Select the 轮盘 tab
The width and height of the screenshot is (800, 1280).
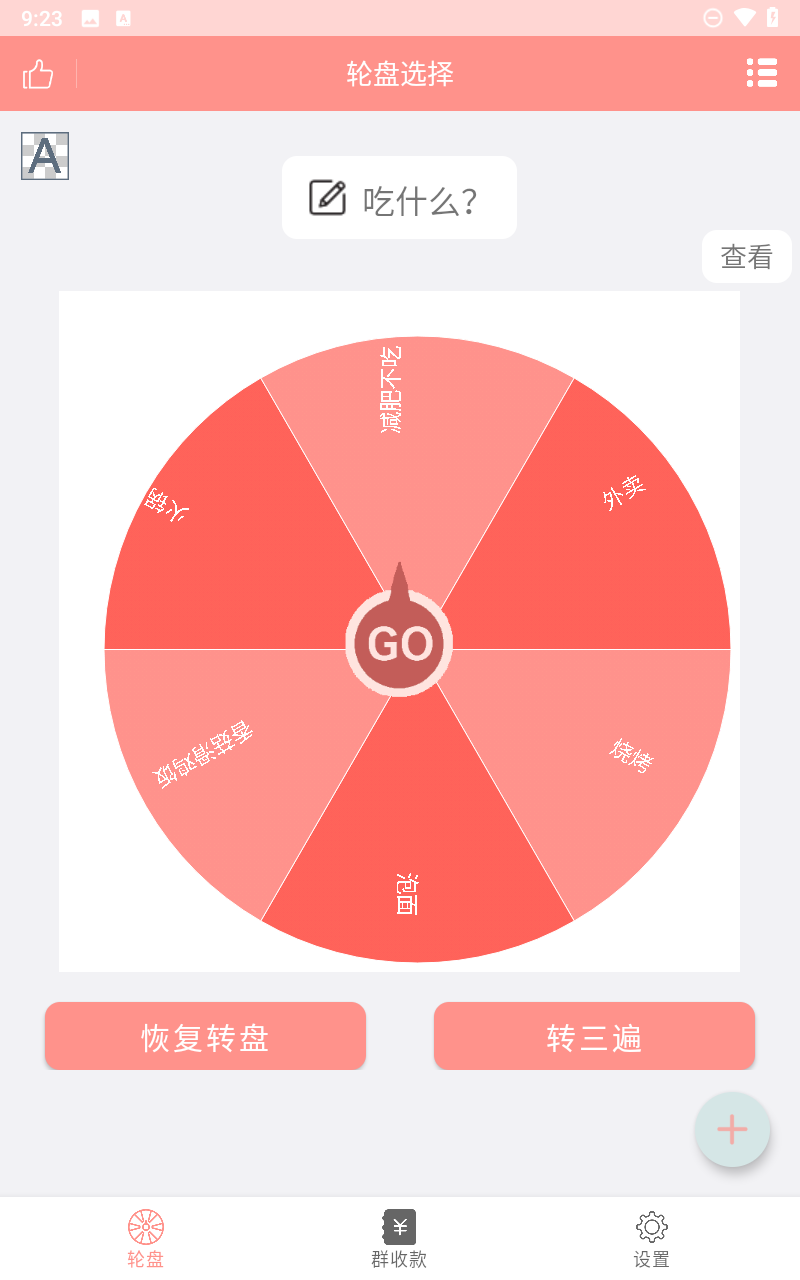(x=146, y=1239)
